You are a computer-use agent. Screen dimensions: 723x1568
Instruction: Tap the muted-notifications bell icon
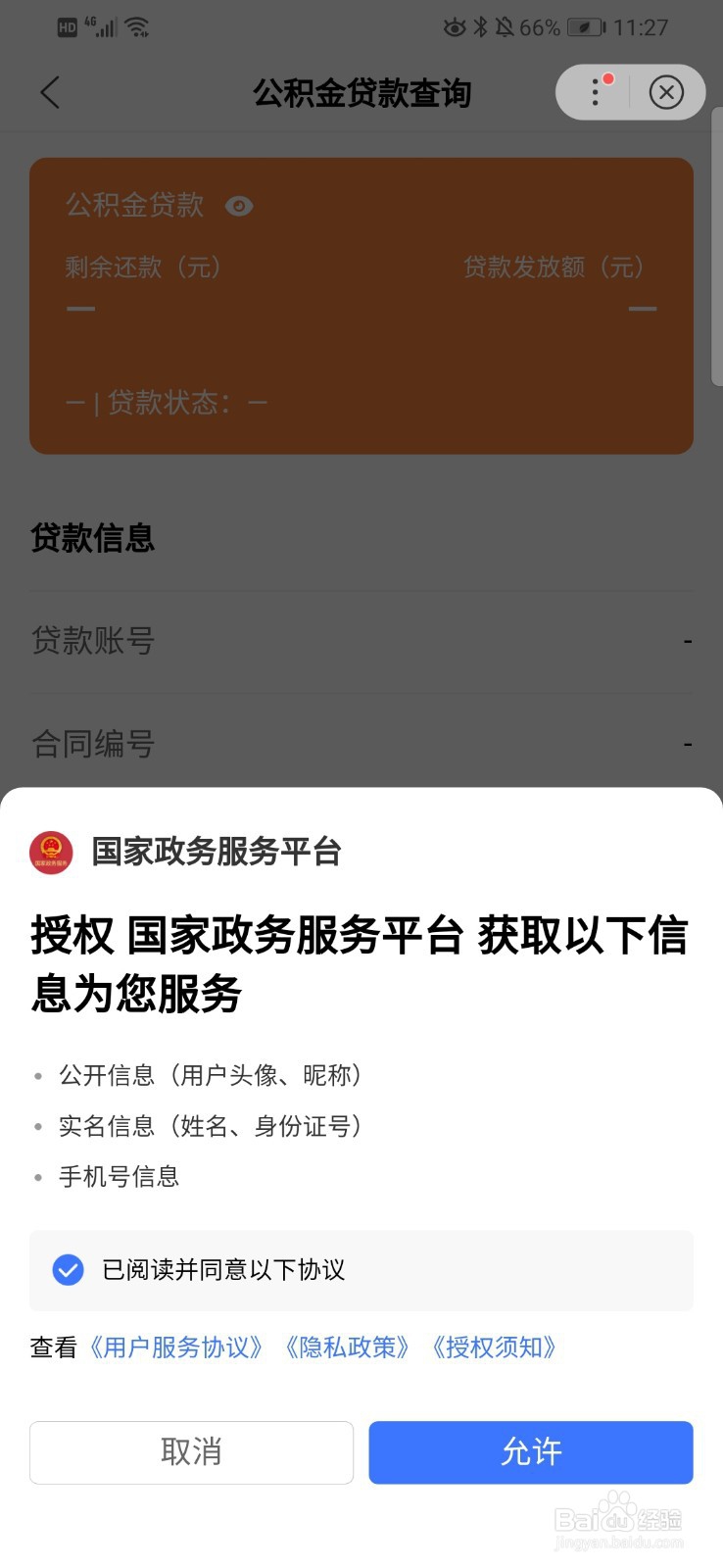[506, 26]
